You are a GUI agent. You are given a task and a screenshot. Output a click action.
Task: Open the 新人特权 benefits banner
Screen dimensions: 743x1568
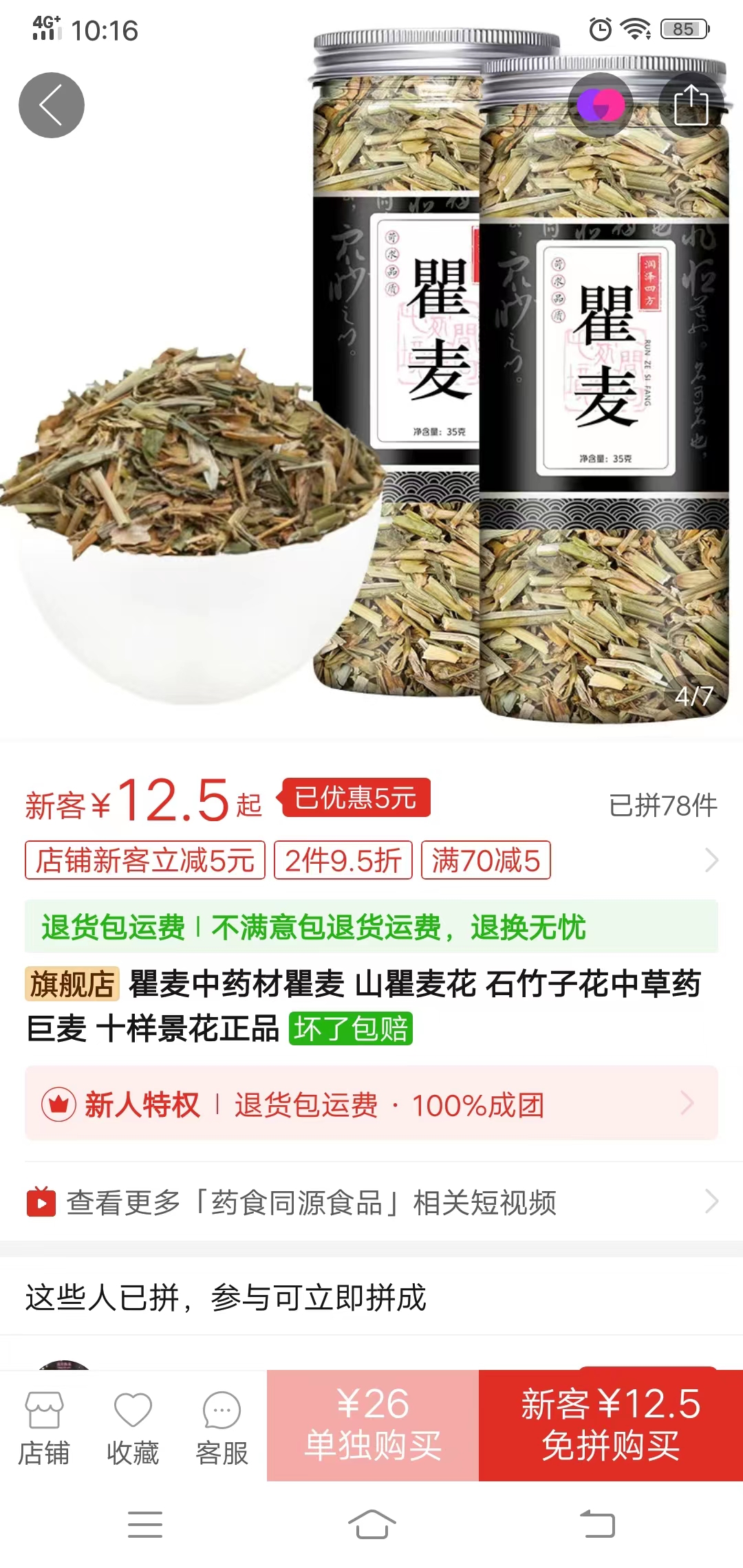point(371,1104)
